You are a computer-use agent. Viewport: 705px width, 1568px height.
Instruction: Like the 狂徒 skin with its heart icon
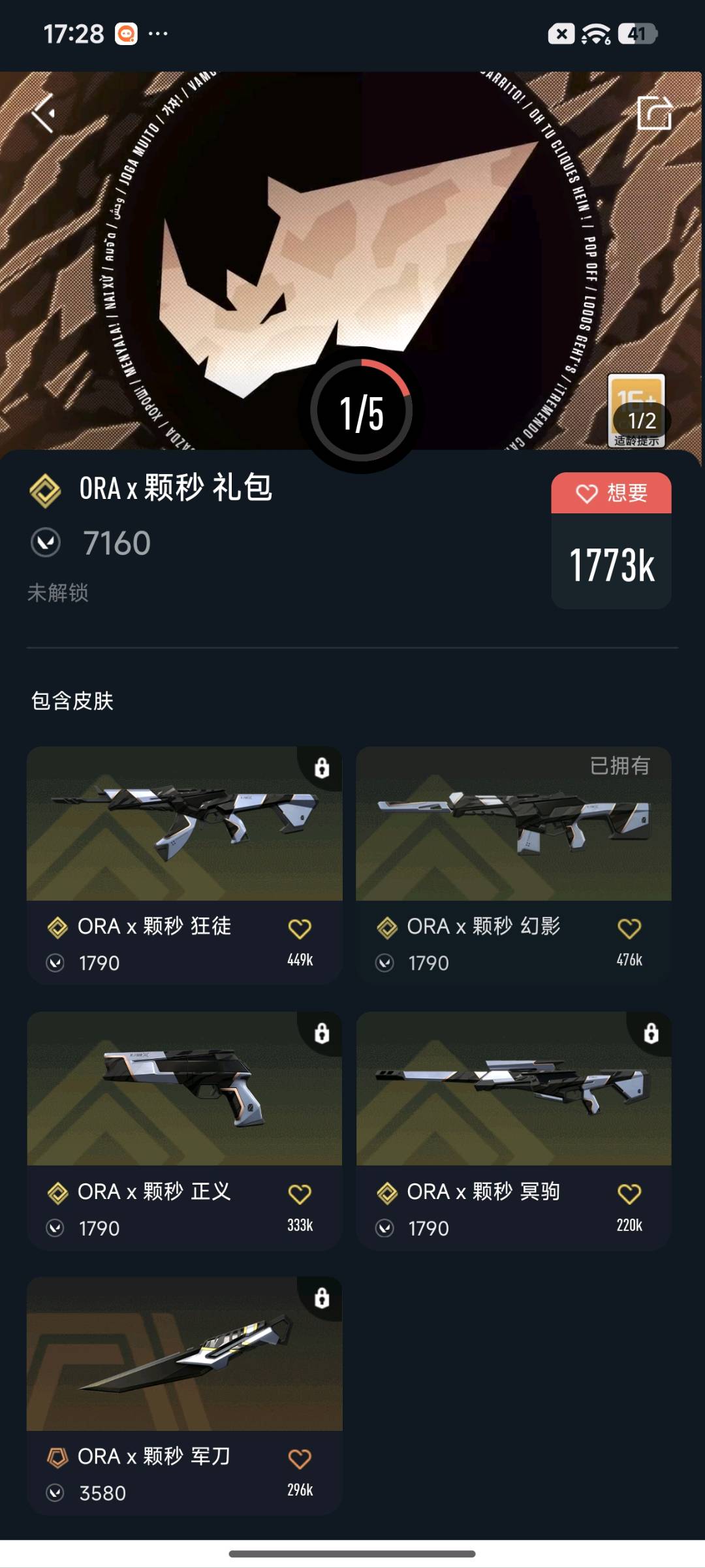pos(300,928)
